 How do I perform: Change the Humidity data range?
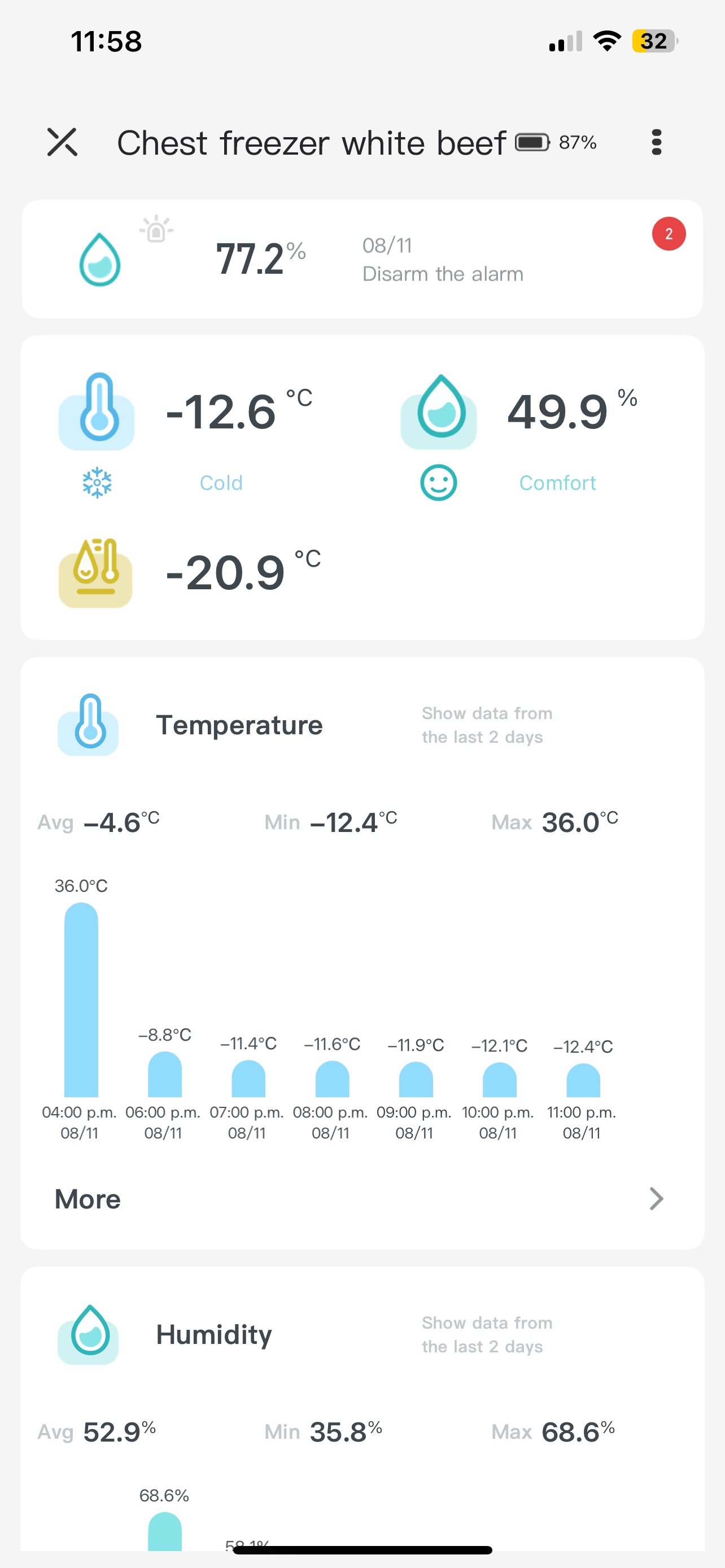pyautogui.click(x=486, y=1334)
